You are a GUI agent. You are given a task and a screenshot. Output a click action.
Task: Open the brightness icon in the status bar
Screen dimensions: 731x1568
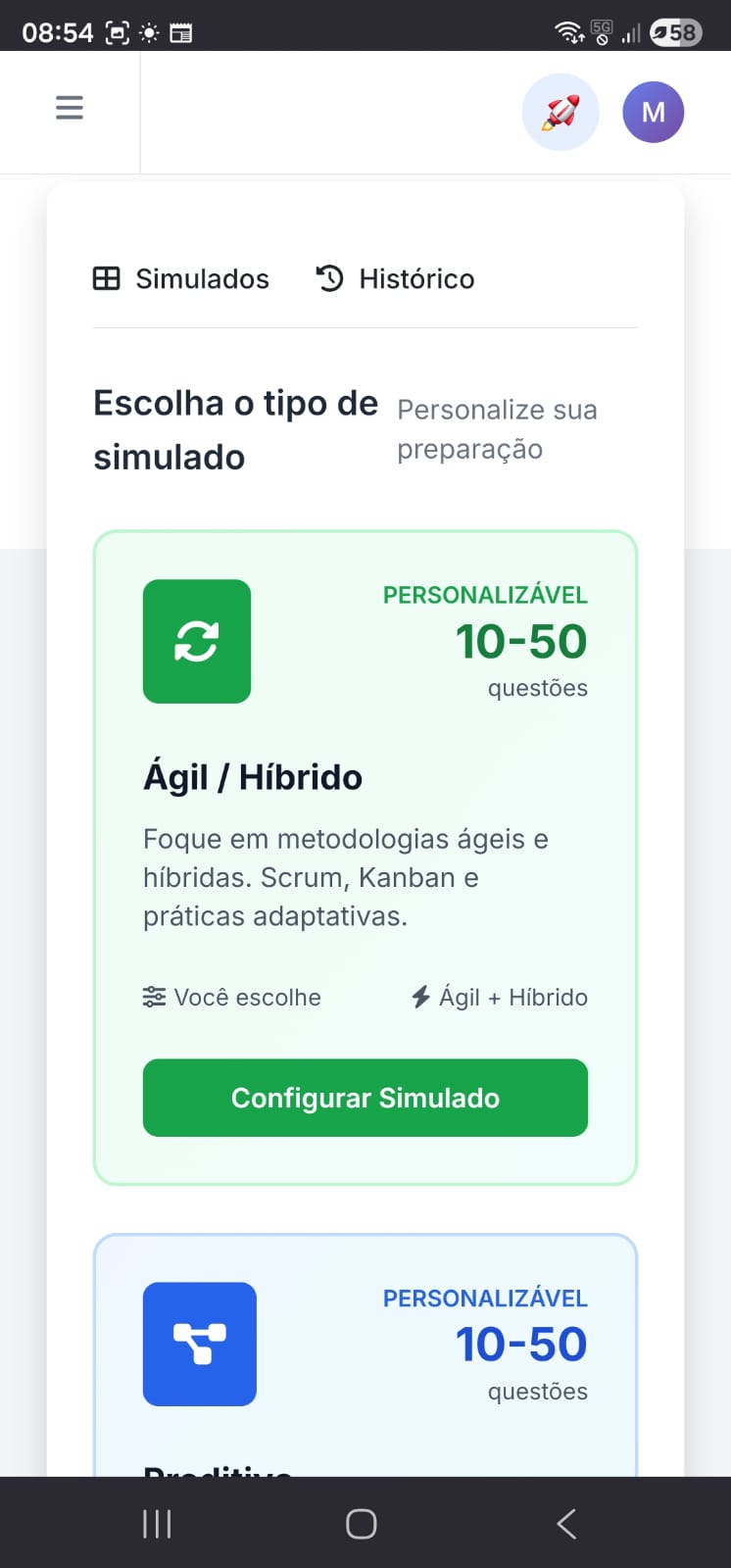pyautogui.click(x=147, y=32)
